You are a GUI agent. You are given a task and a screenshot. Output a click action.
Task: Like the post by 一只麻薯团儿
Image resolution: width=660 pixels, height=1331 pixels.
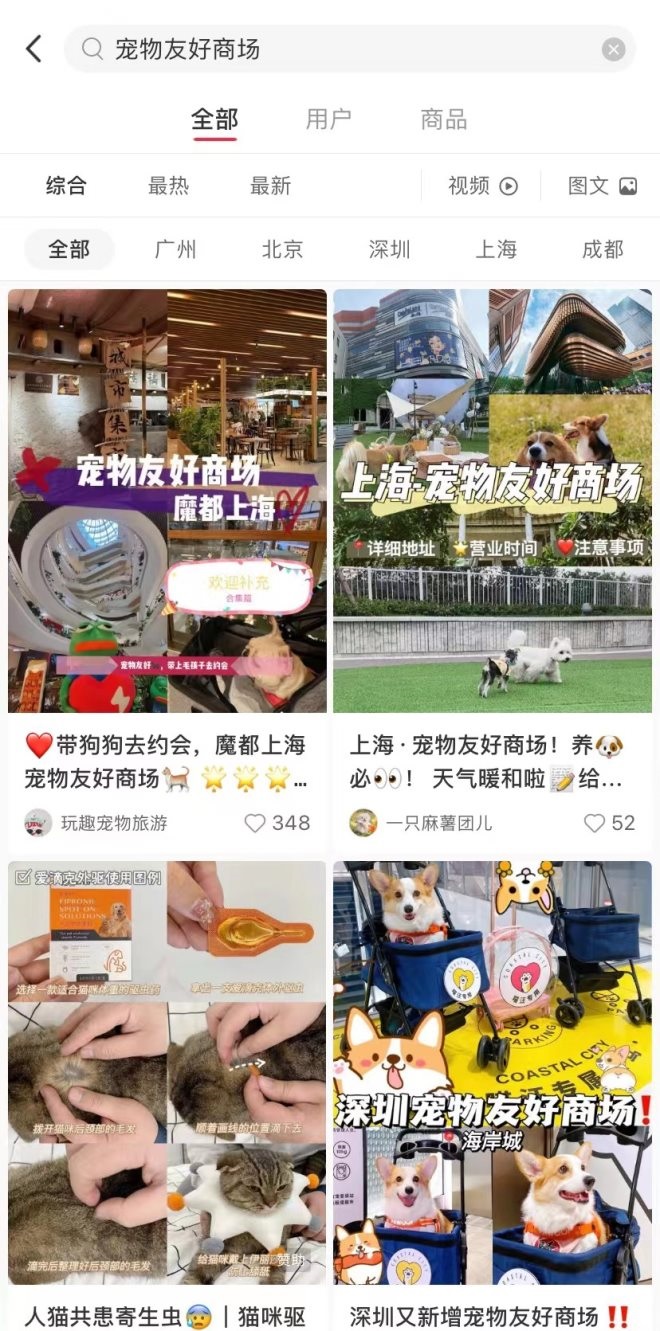(x=594, y=823)
